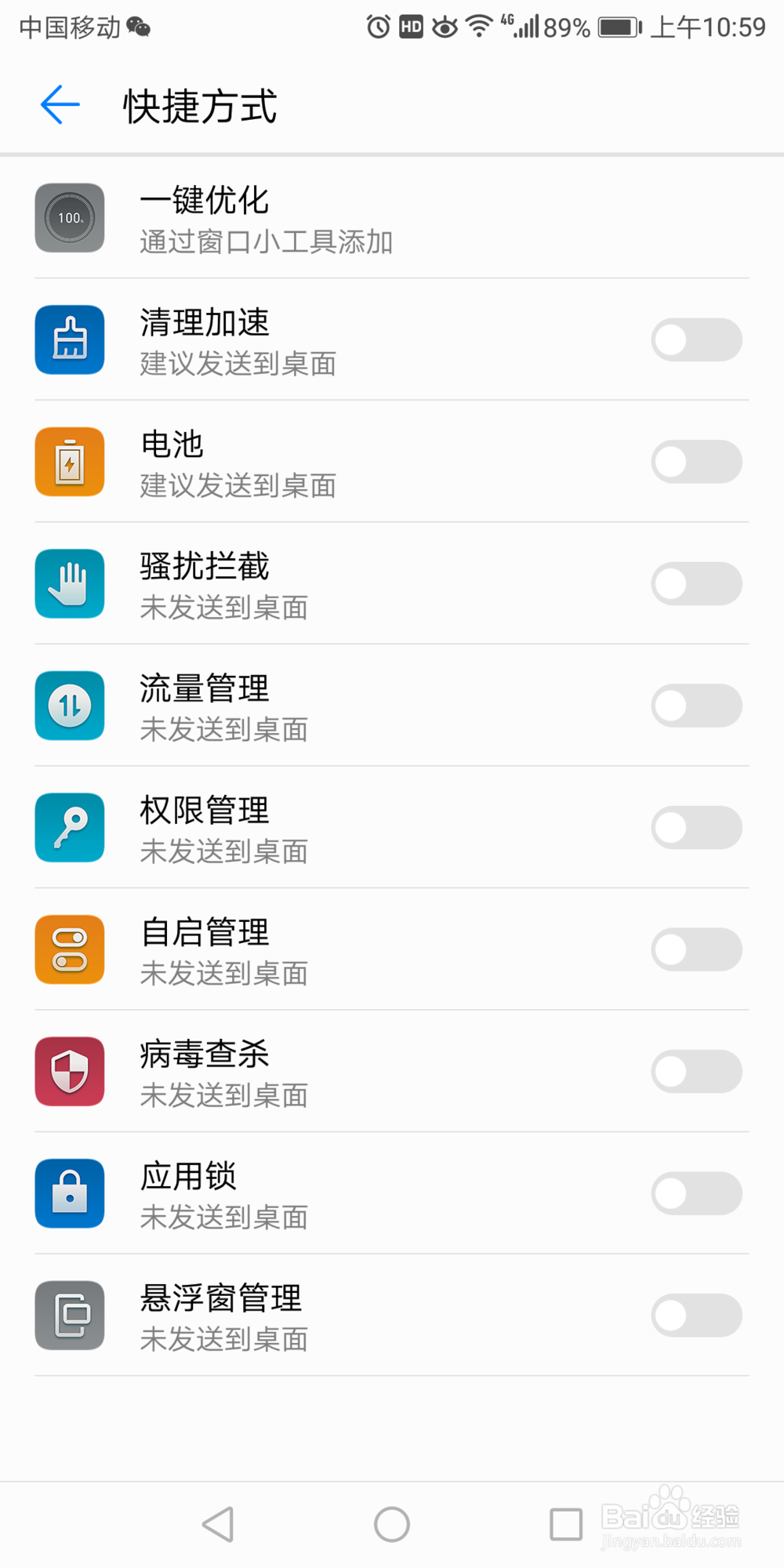
Task: Click the 悬浮窗管理 floating window icon
Action: click(x=69, y=1316)
